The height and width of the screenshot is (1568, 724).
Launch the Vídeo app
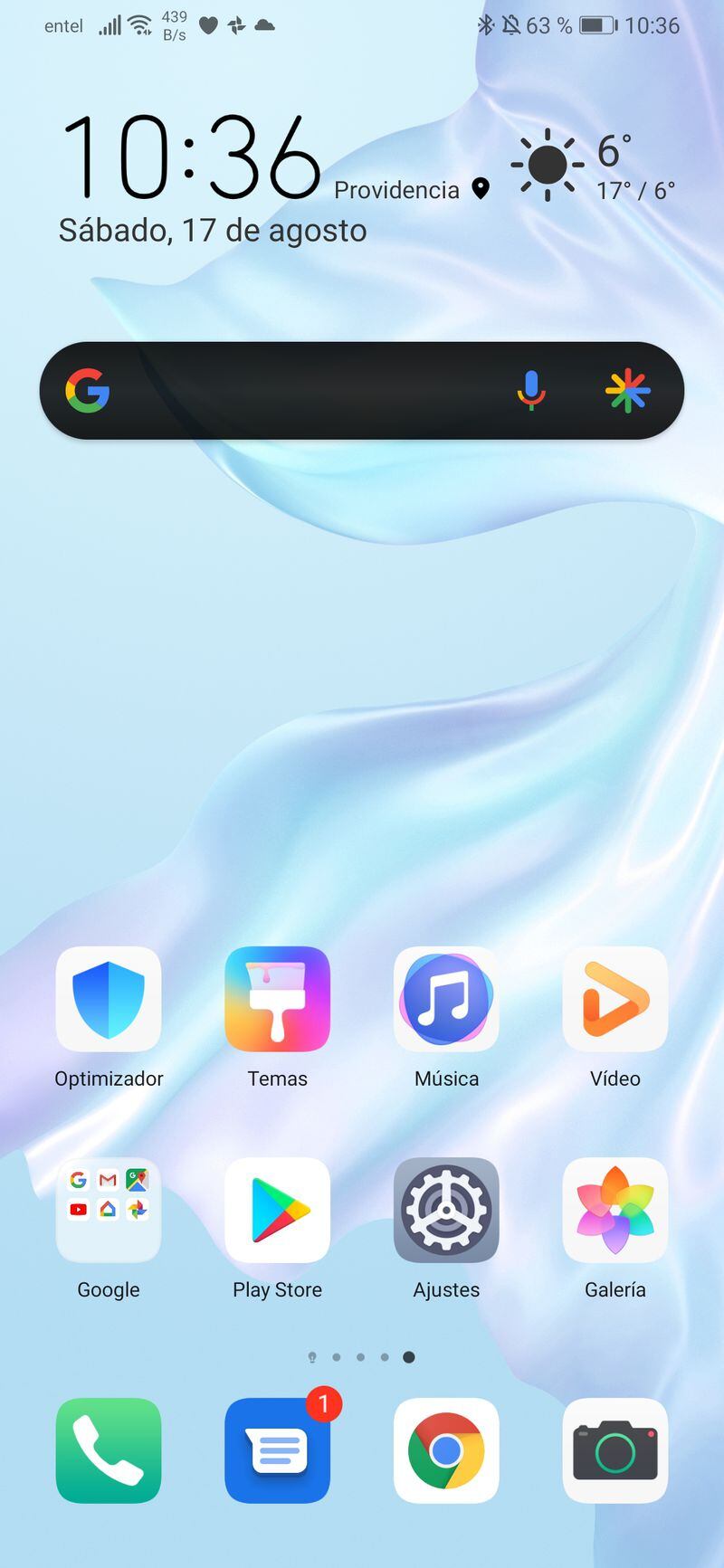coord(615,1000)
